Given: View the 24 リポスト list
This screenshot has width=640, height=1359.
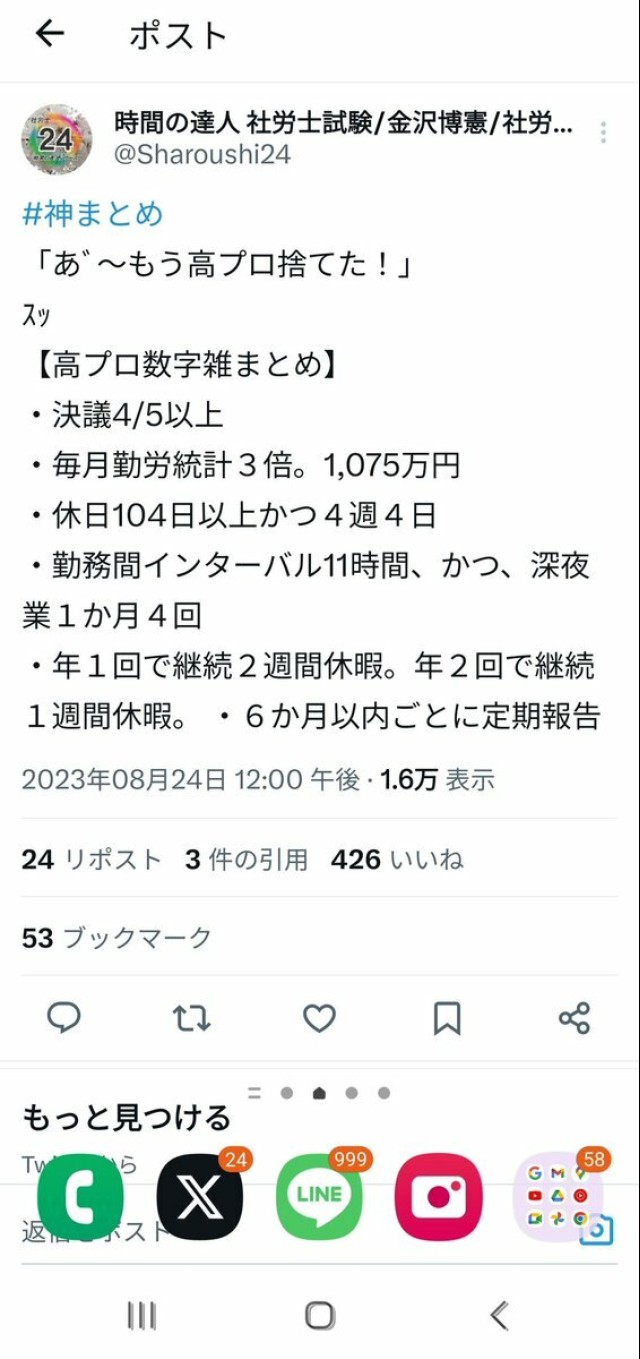Looking at the screenshot, I should pos(91,859).
